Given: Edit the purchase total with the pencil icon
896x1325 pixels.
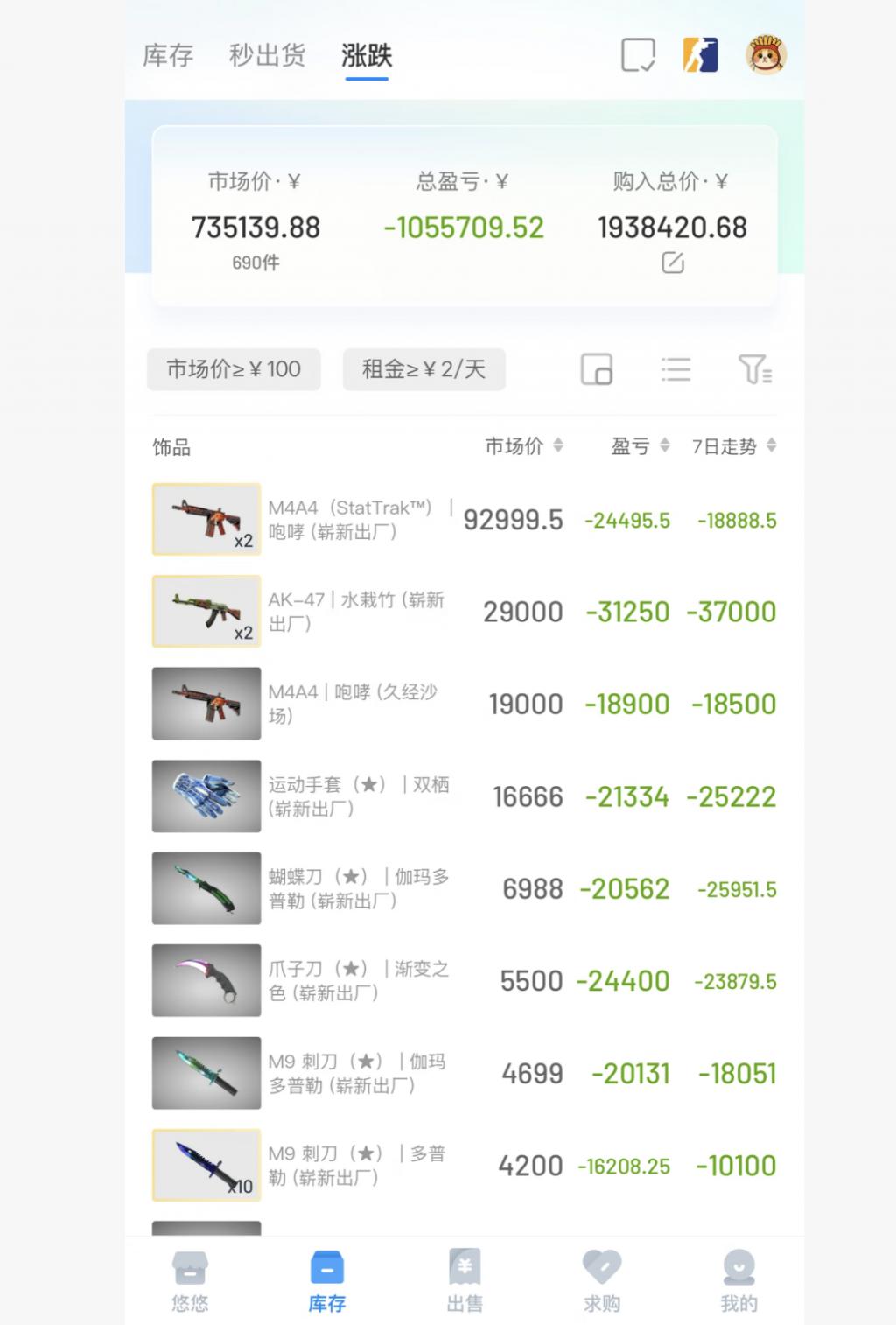Looking at the screenshot, I should pos(672,262).
